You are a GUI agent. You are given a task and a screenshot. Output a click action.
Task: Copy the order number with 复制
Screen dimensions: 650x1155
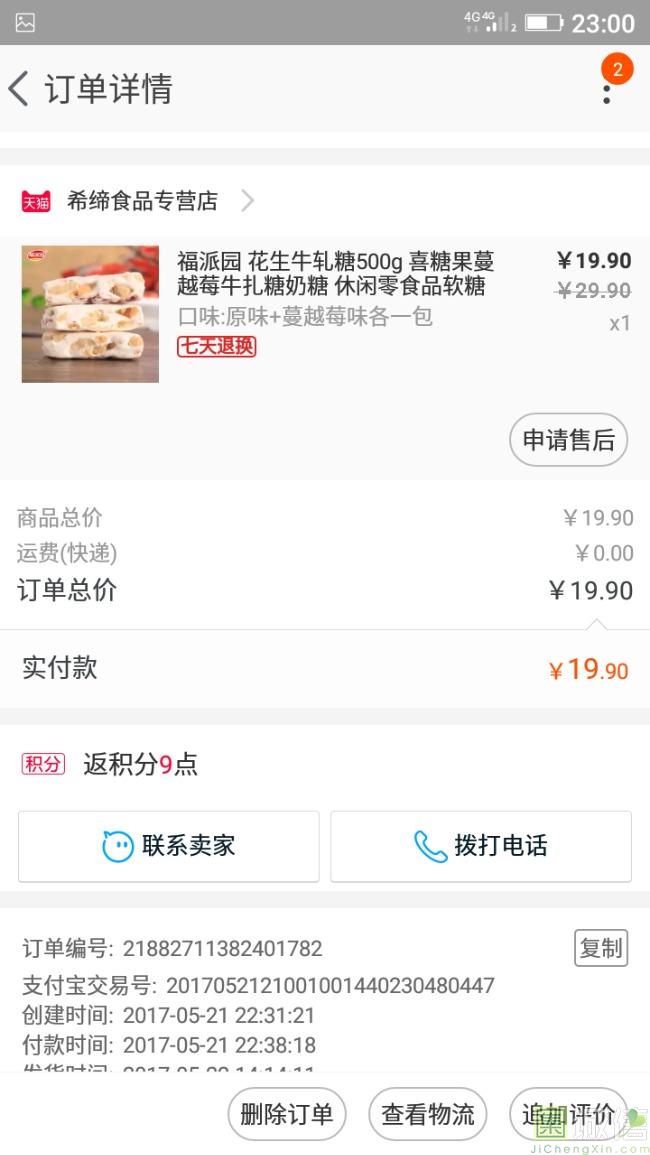click(600, 948)
